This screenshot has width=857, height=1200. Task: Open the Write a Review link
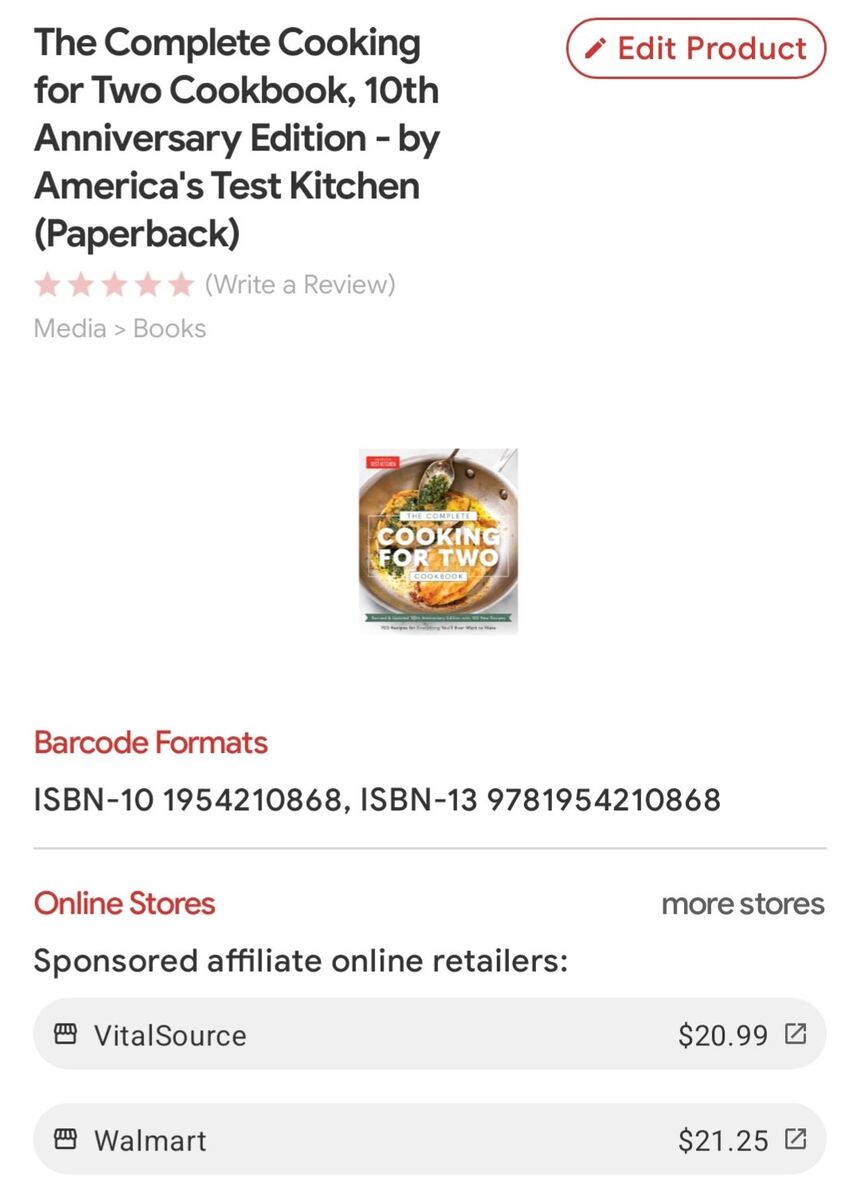point(300,285)
